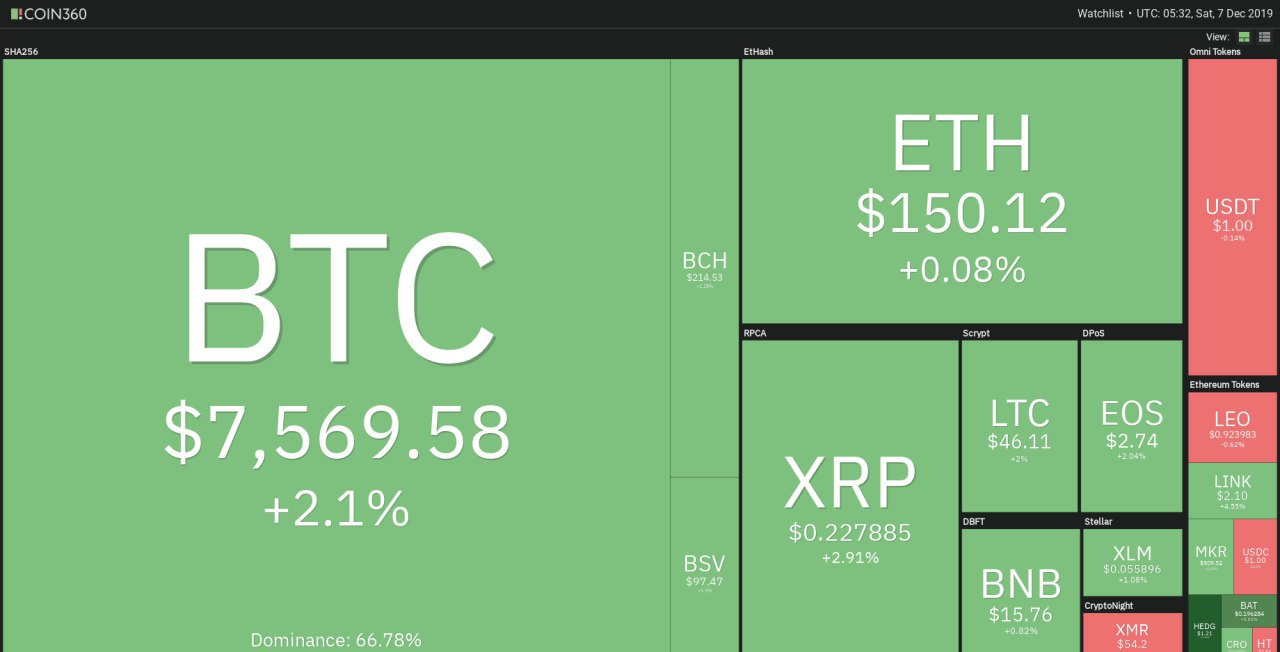Switch to the heatmap grid view
Viewport: 1280px width, 652px height.
click(x=1245, y=37)
